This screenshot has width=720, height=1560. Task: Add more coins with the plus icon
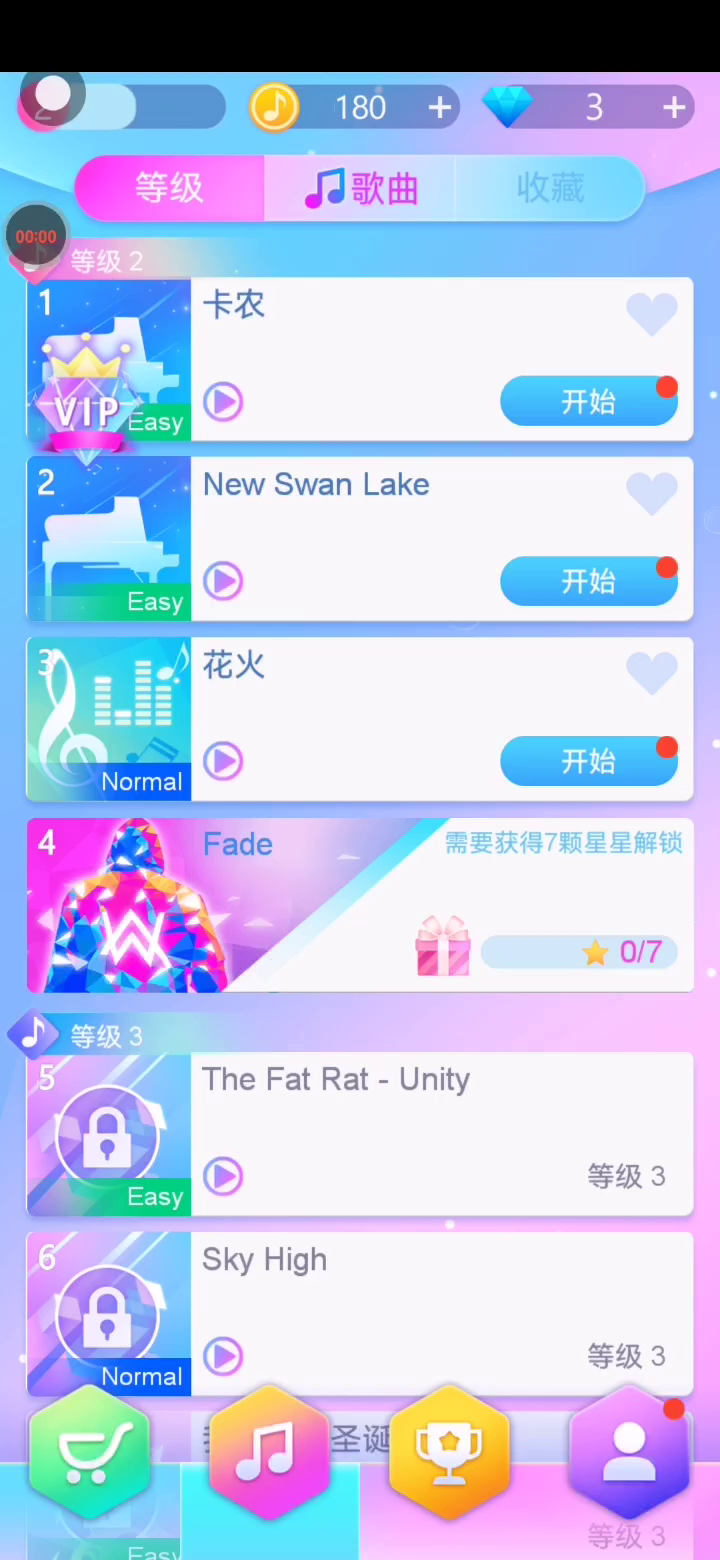click(x=439, y=107)
